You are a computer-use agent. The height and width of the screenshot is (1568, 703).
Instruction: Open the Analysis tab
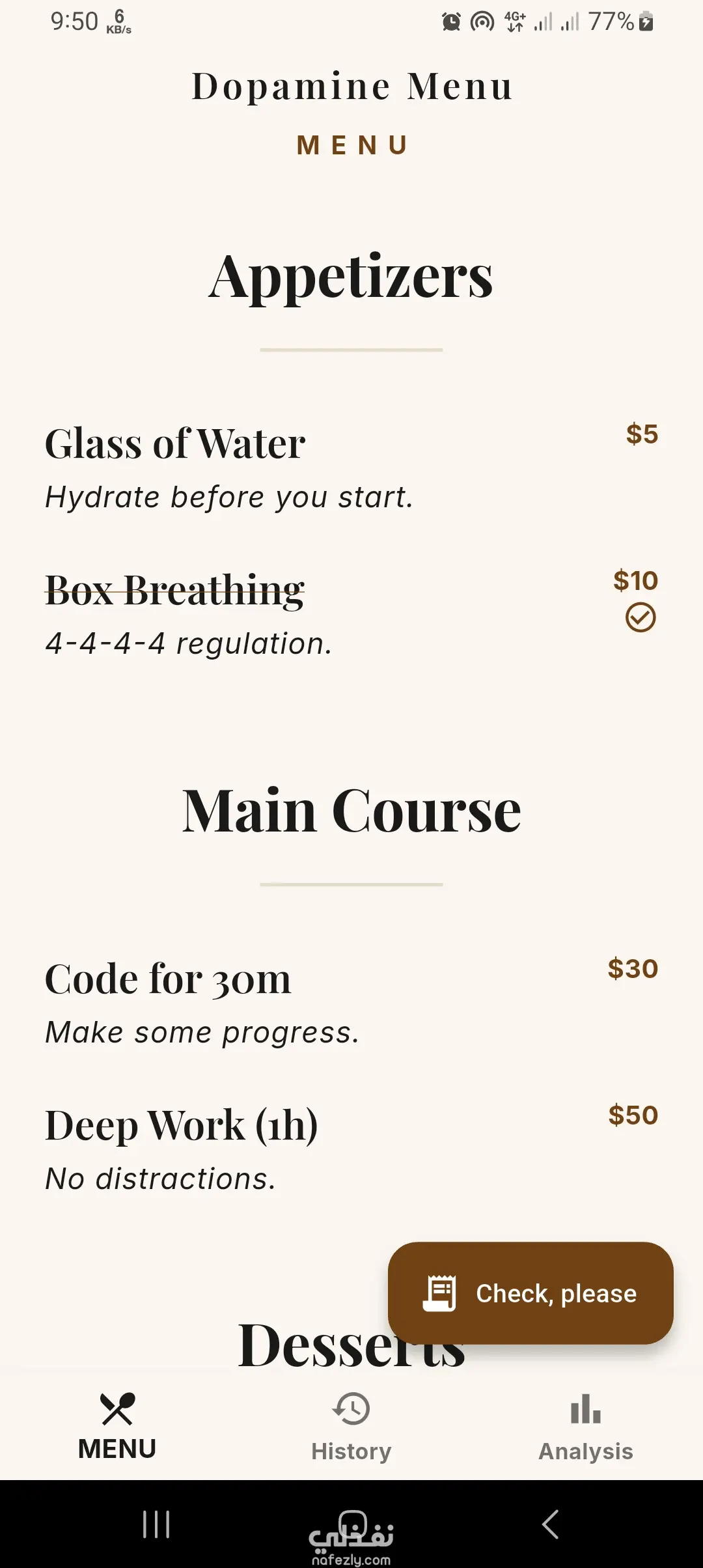585,1426
